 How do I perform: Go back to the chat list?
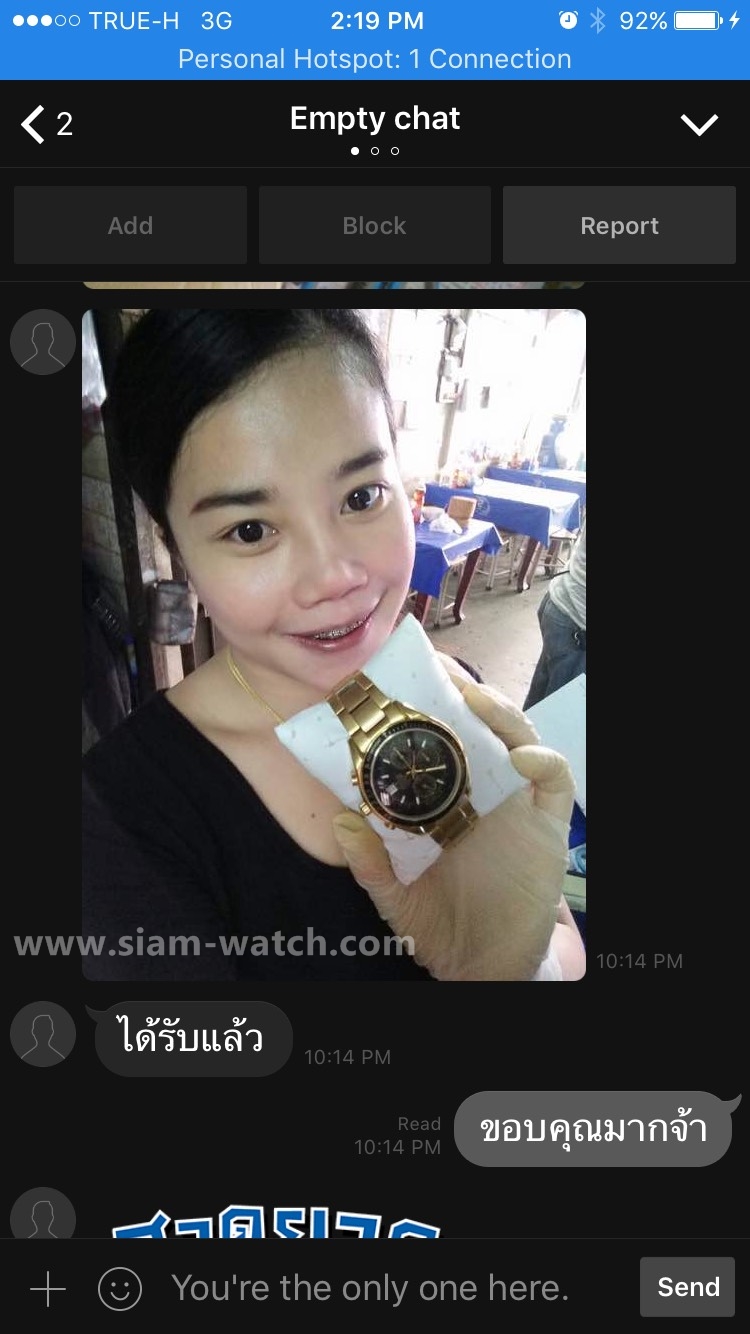(x=45, y=124)
